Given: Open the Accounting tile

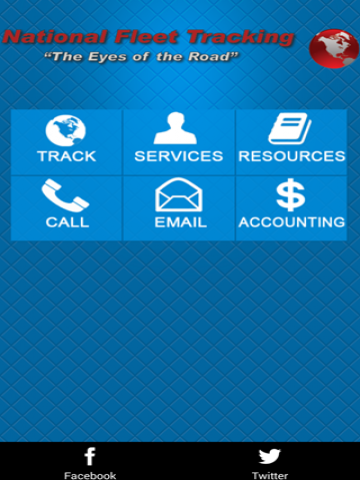Looking at the screenshot, I should (x=291, y=208).
